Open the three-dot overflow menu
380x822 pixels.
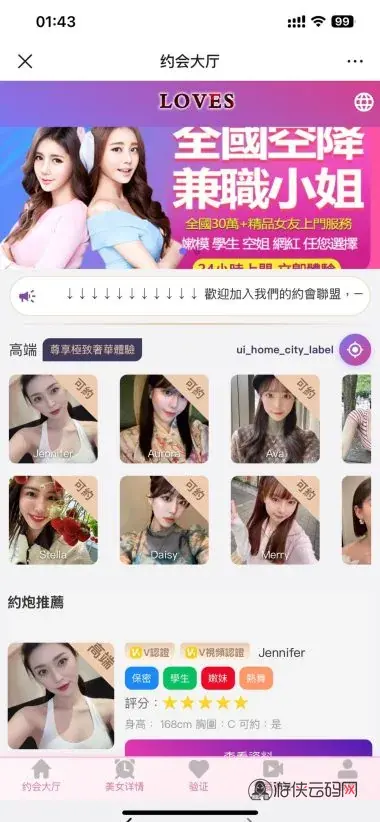355,61
